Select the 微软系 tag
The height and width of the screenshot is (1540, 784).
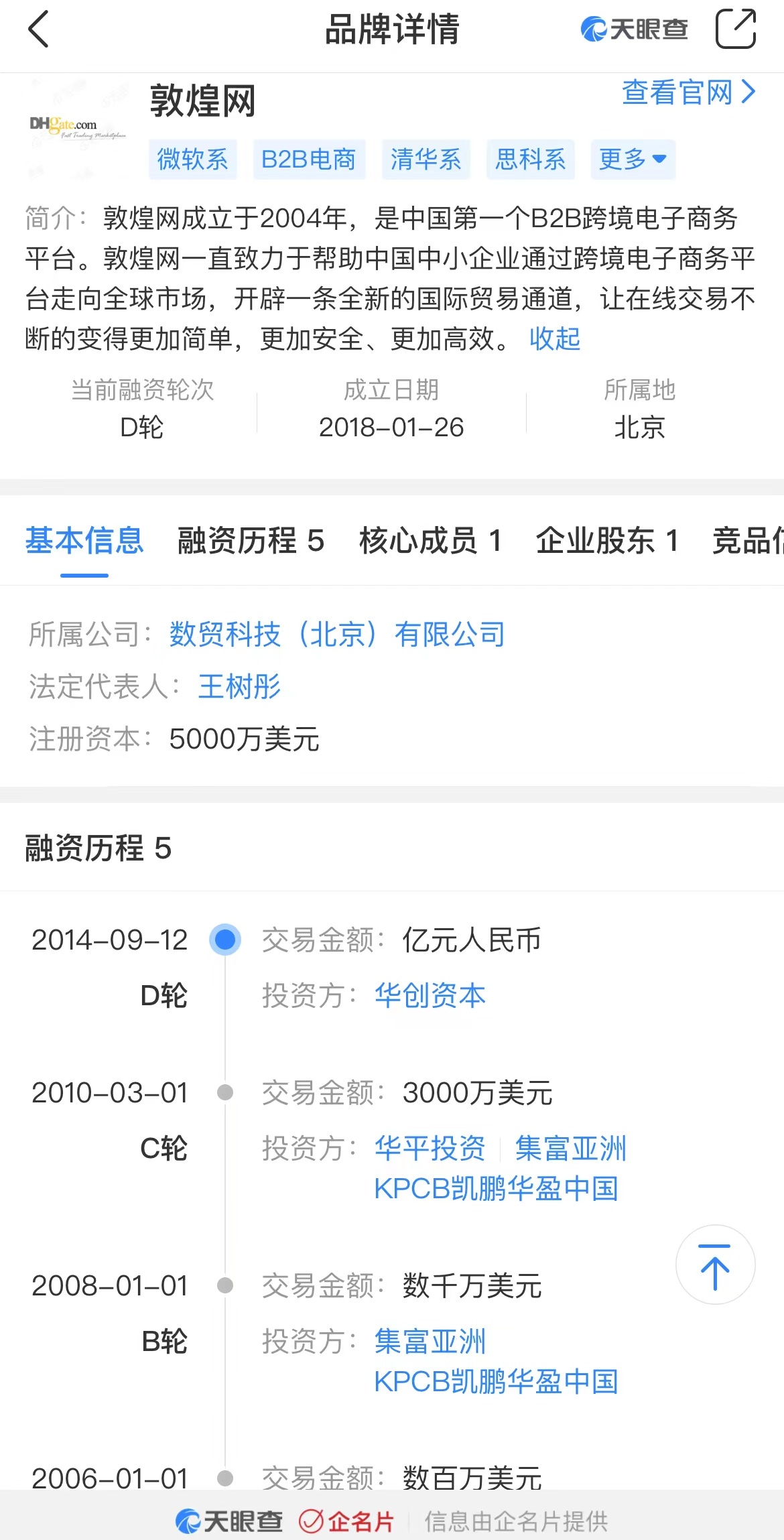pos(193,159)
